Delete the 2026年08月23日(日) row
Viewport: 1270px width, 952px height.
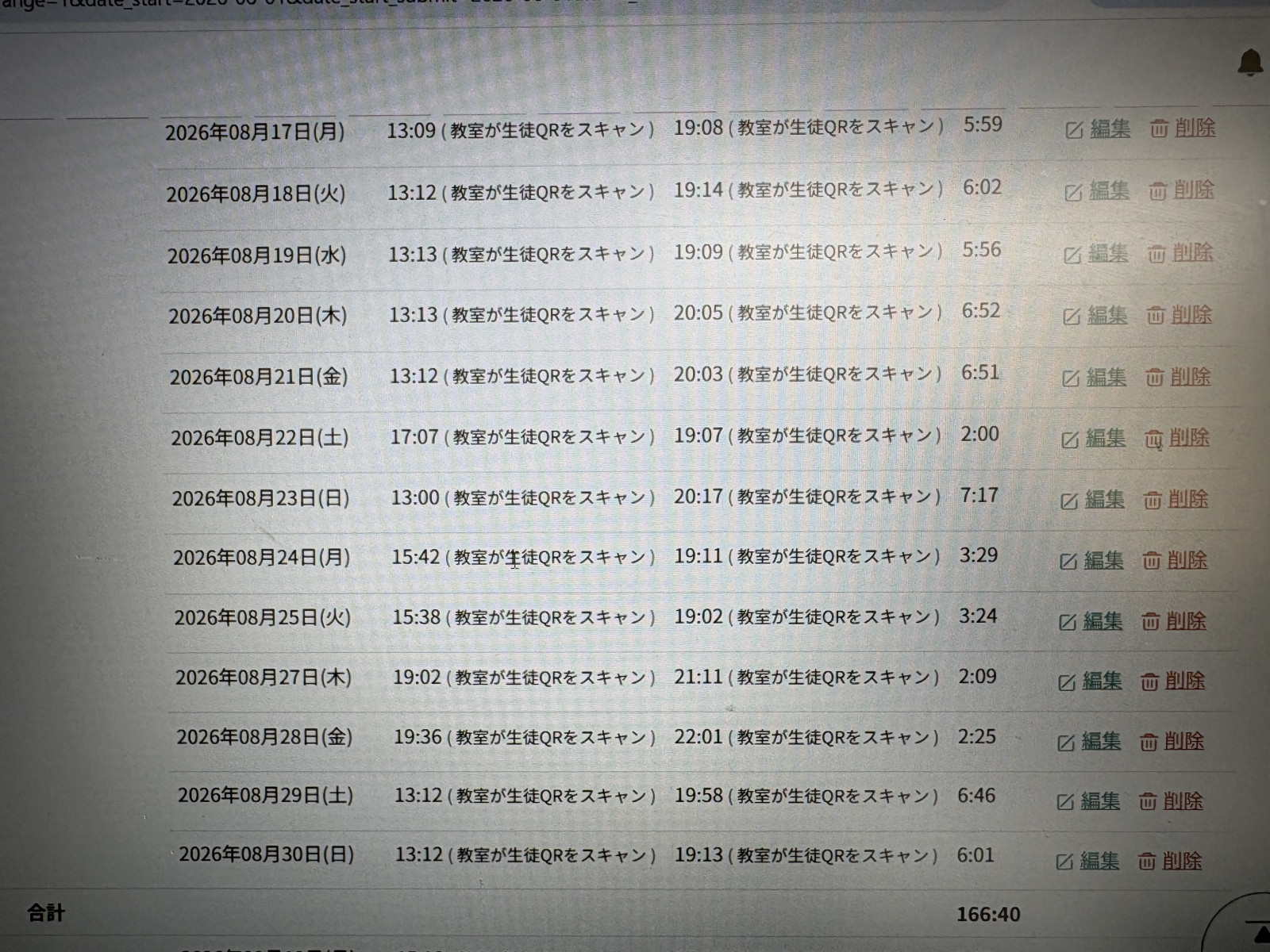1176,500
